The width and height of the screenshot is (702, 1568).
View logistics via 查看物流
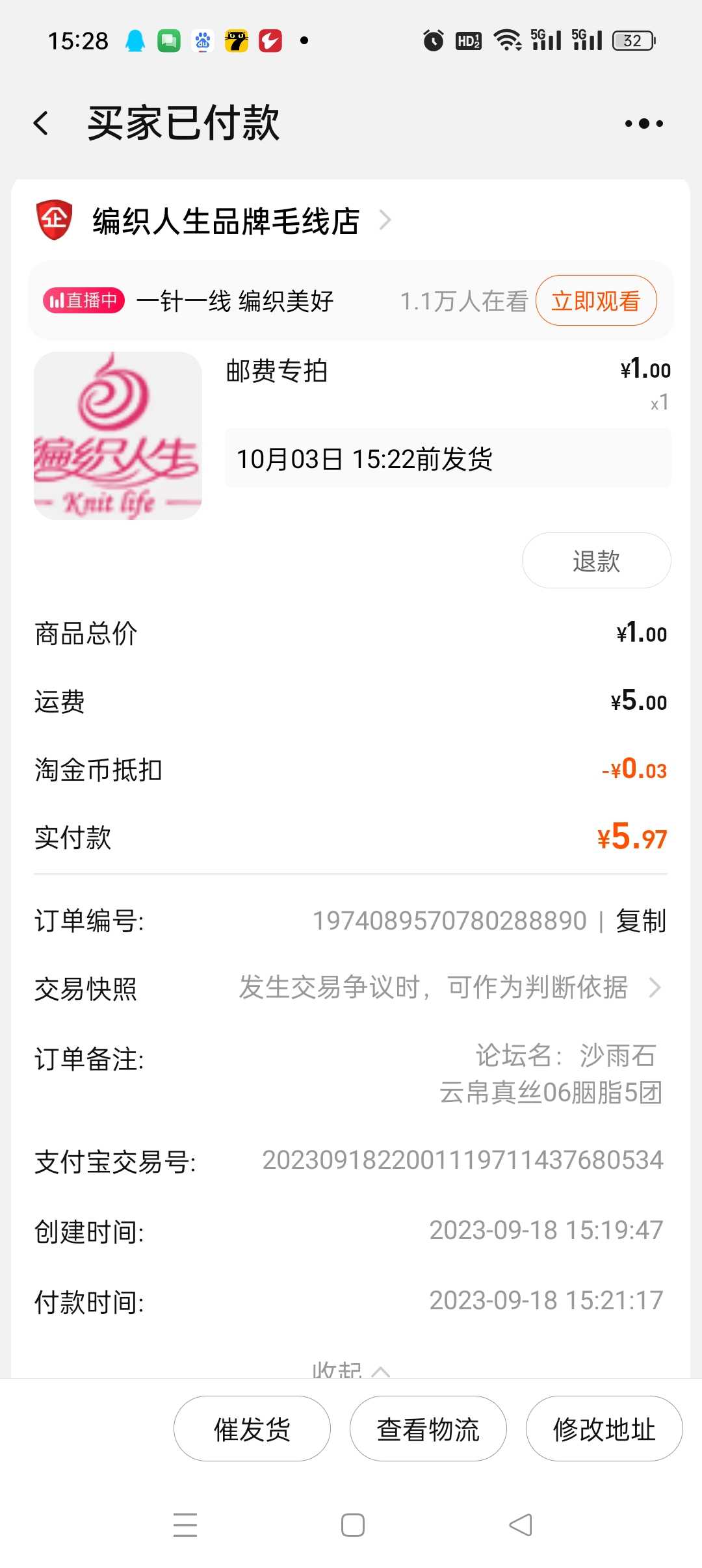point(428,1429)
